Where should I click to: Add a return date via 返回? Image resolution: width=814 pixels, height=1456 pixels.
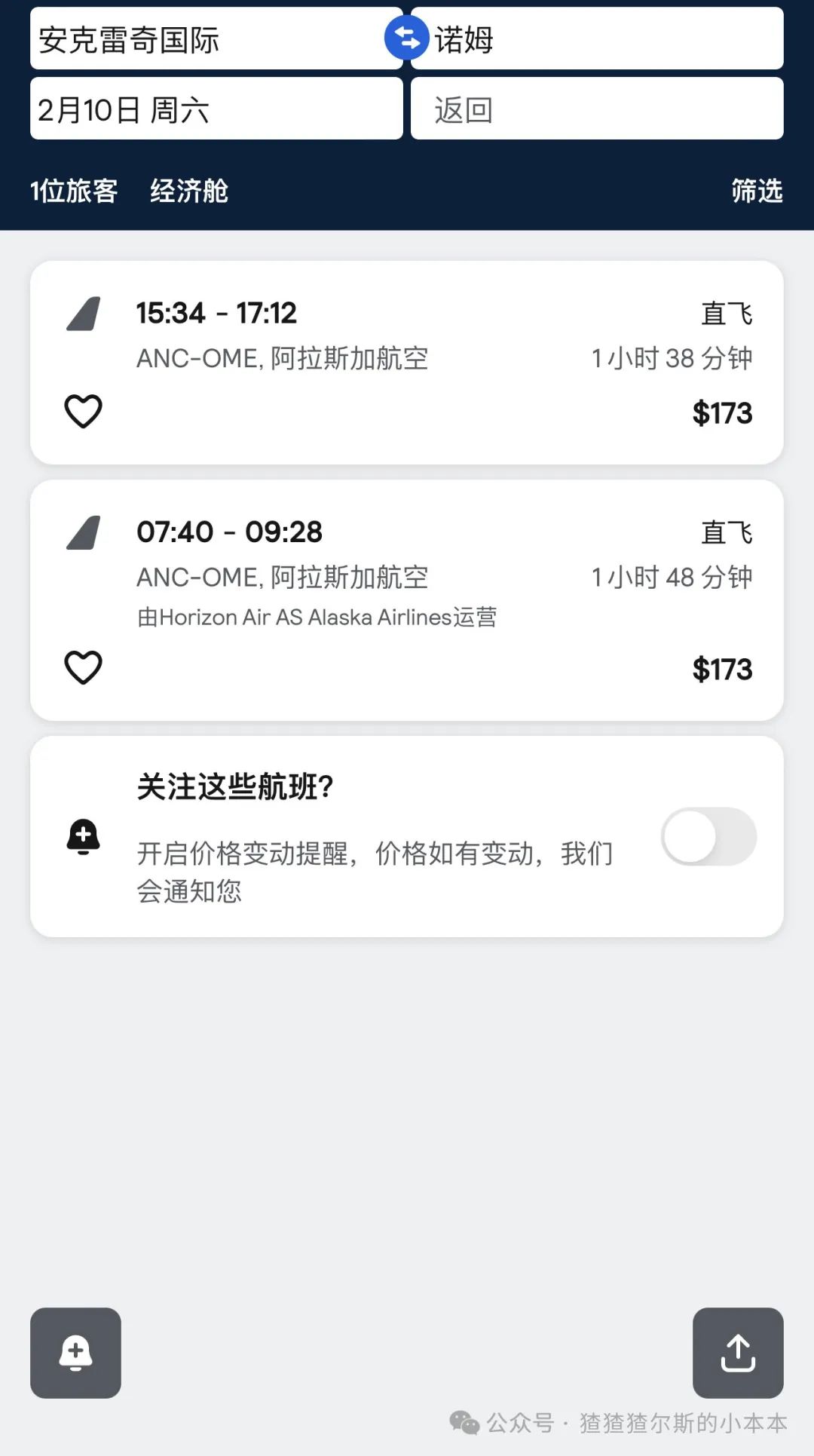(x=597, y=109)
